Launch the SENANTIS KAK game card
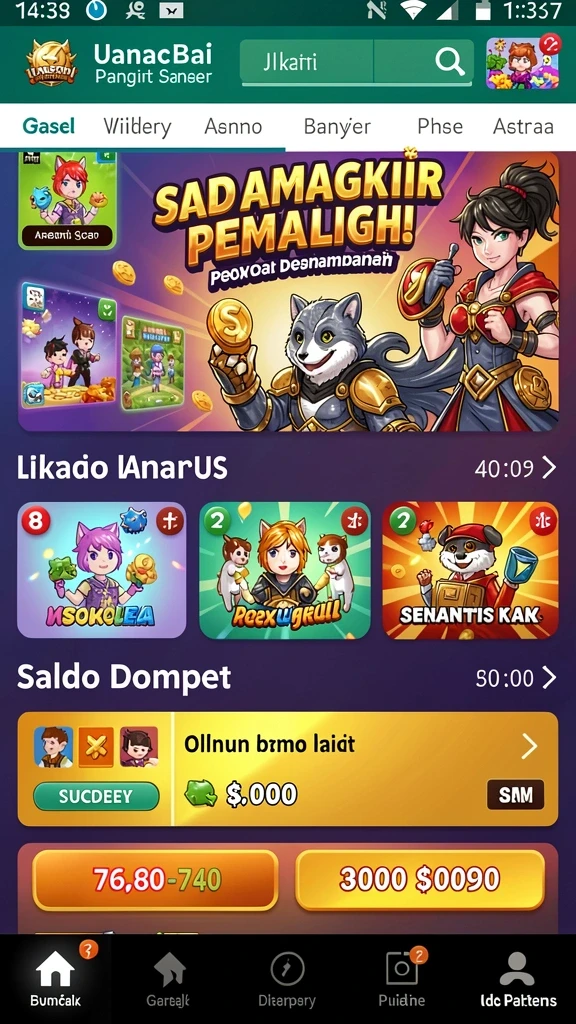Viewport: 576px width, 1024px height. [470, 569]
